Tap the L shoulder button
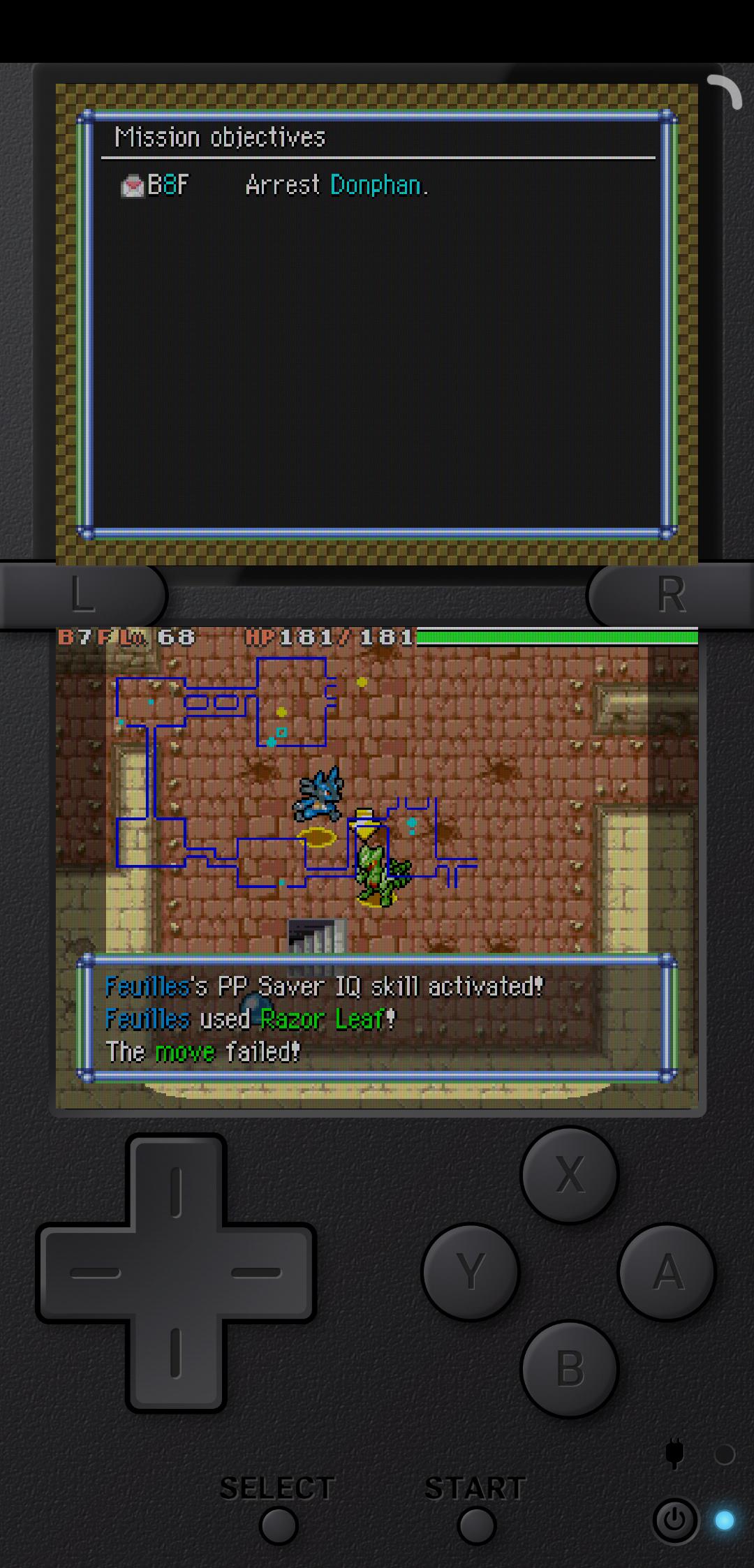The width and height of the screenshot is (754, 1568). pyautogui.click(x=82, y=595)
